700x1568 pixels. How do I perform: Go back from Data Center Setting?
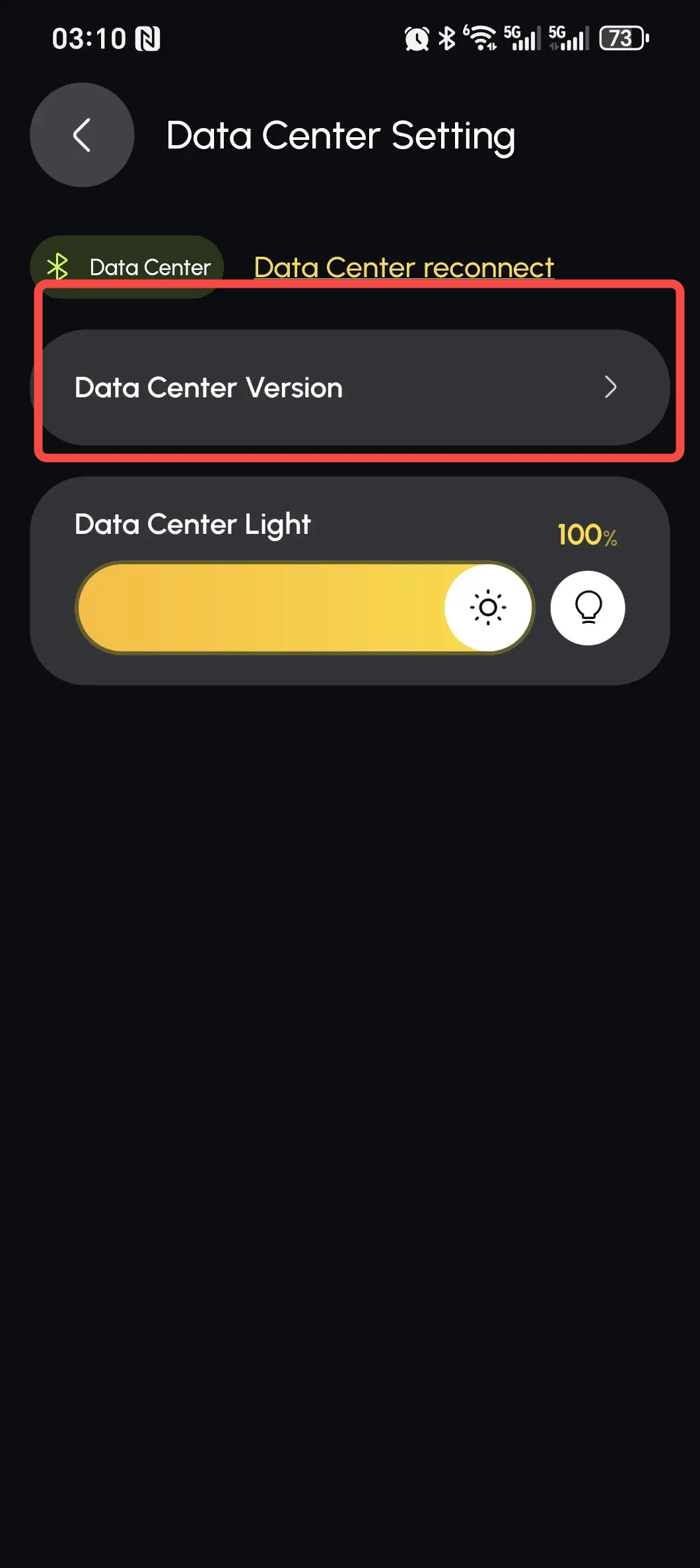point(82,135)
